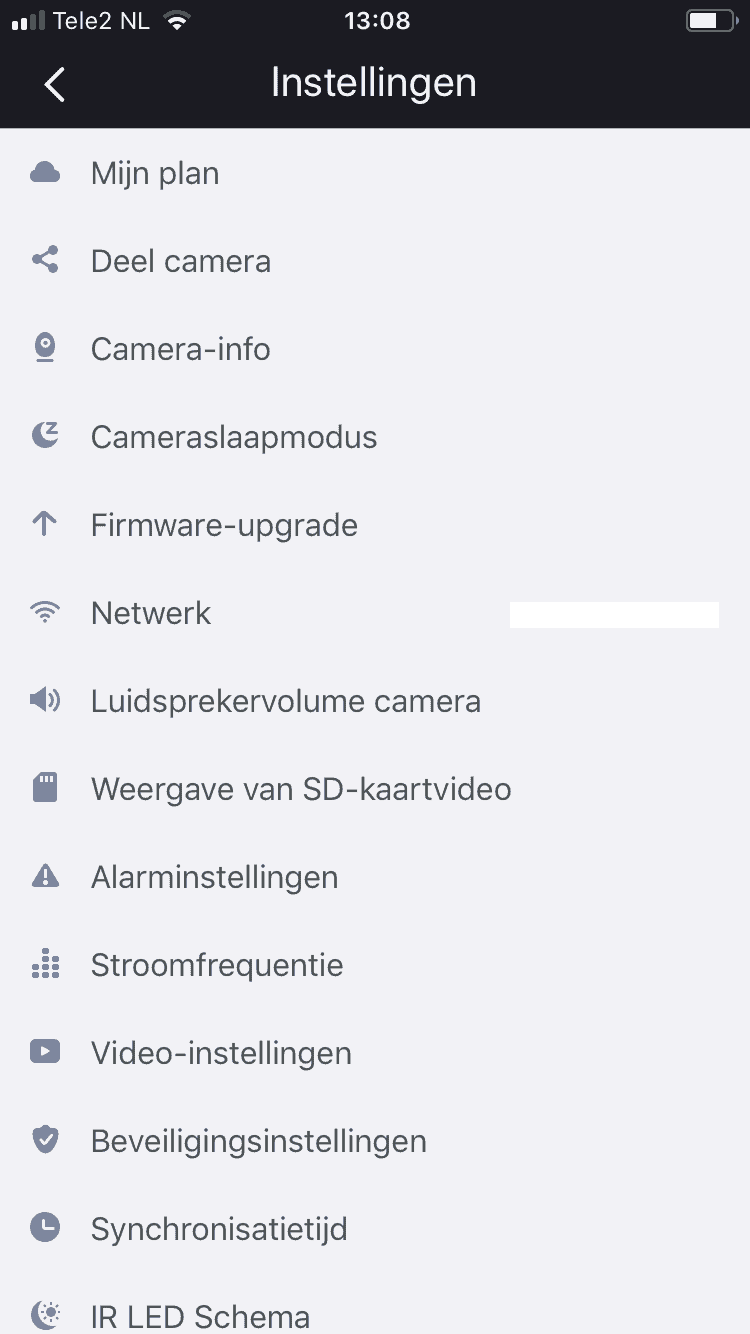Open IR LED Schema

coord(375,1304)
